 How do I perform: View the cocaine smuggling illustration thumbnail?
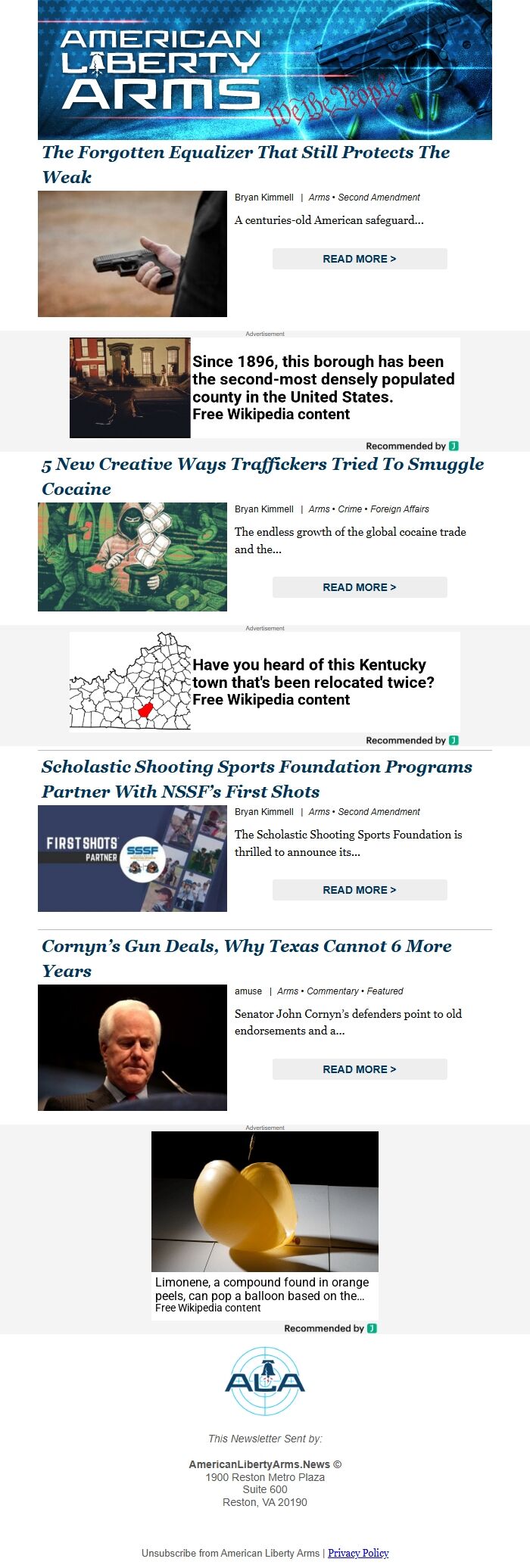click(x=132, y=557)
